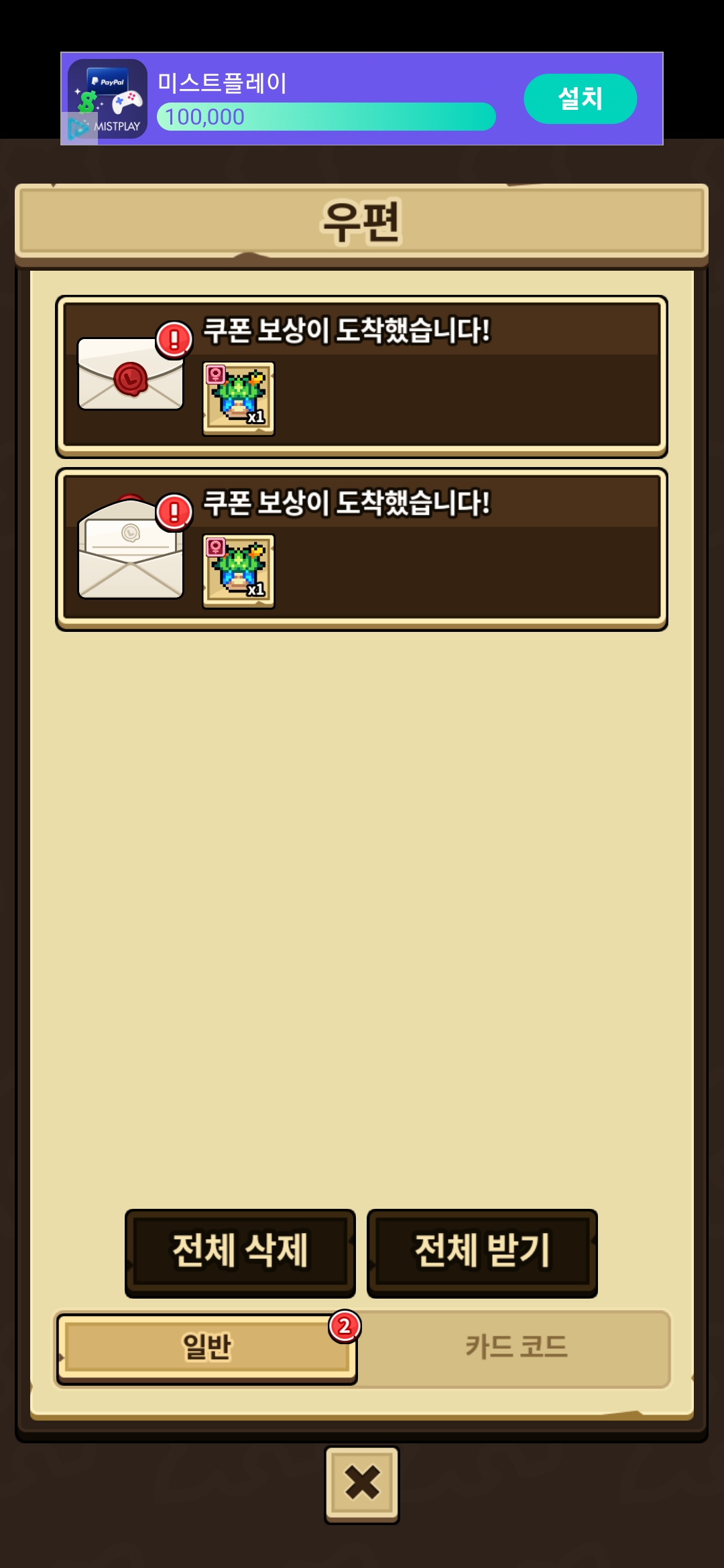Switch to the 일반 tab
724x1568 pixels.
click(x=206, y=1348)
